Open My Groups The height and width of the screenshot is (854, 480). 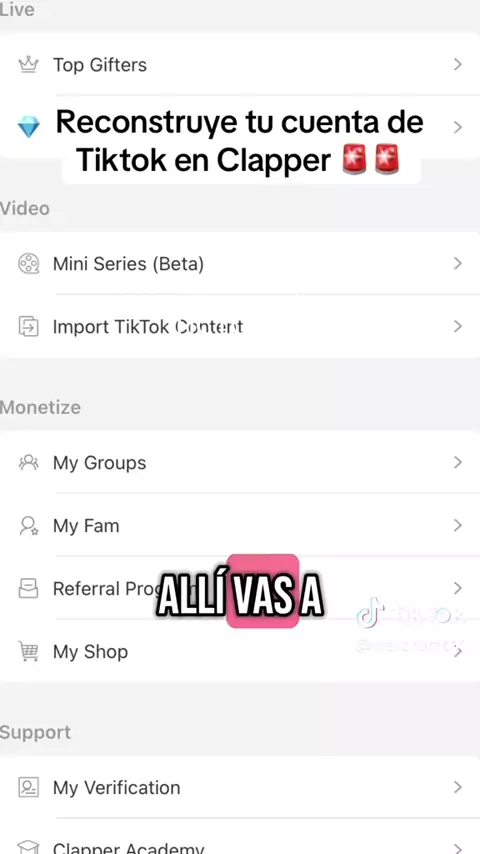(x=240, y=463)
